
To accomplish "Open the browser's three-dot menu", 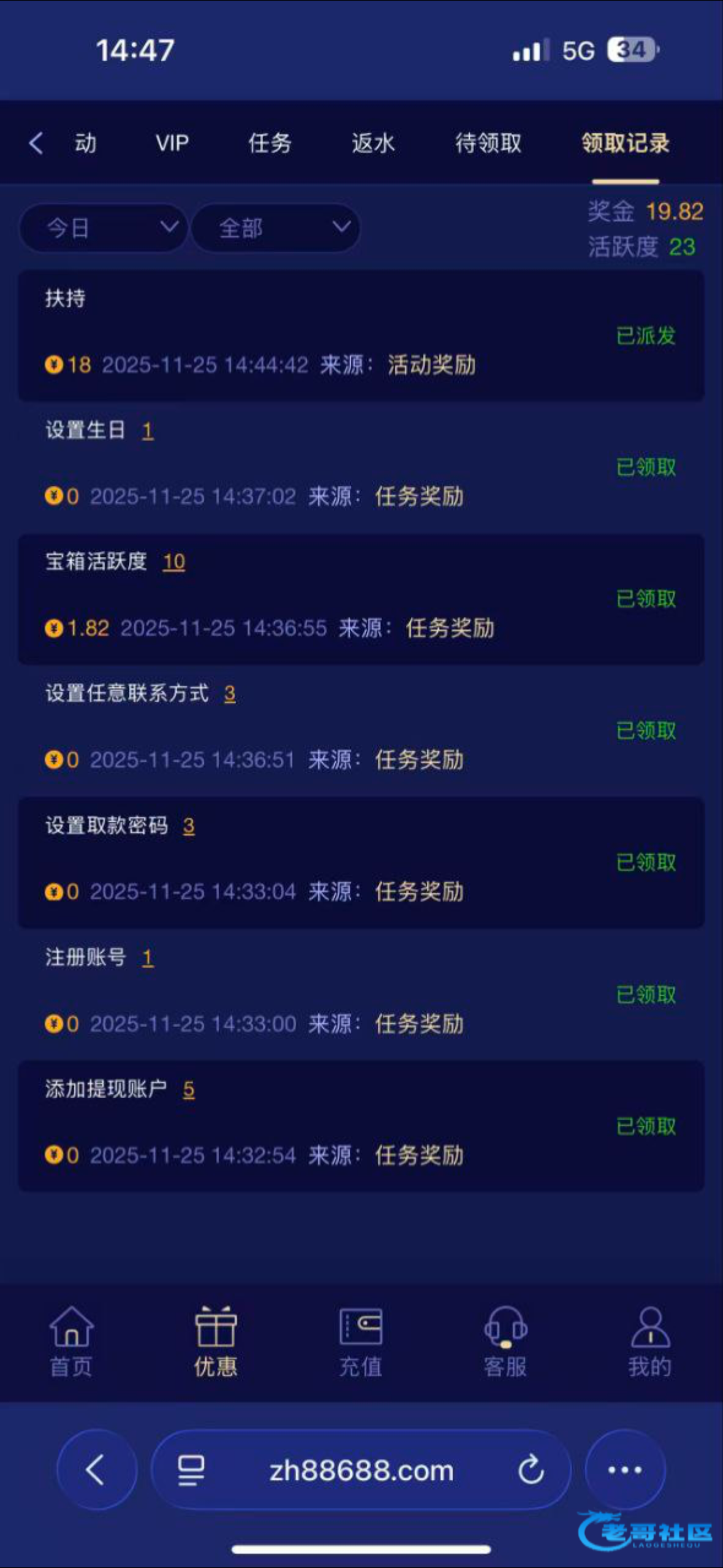I will coord(625,1470).
